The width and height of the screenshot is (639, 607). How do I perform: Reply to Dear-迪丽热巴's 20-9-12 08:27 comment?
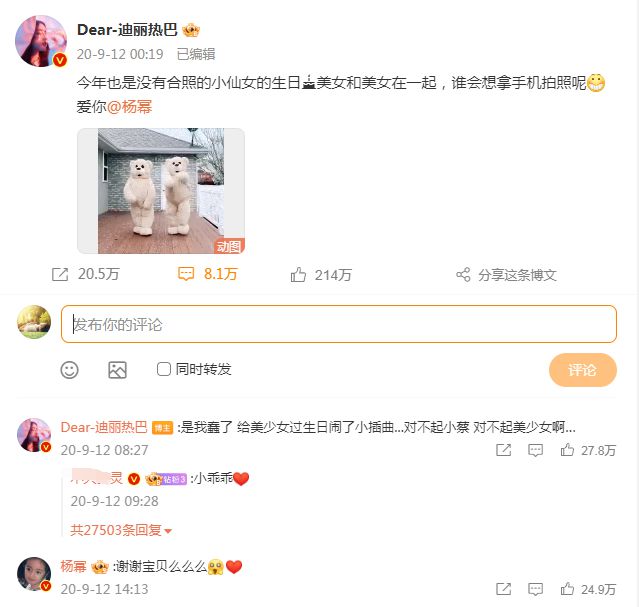pos(536,450)
